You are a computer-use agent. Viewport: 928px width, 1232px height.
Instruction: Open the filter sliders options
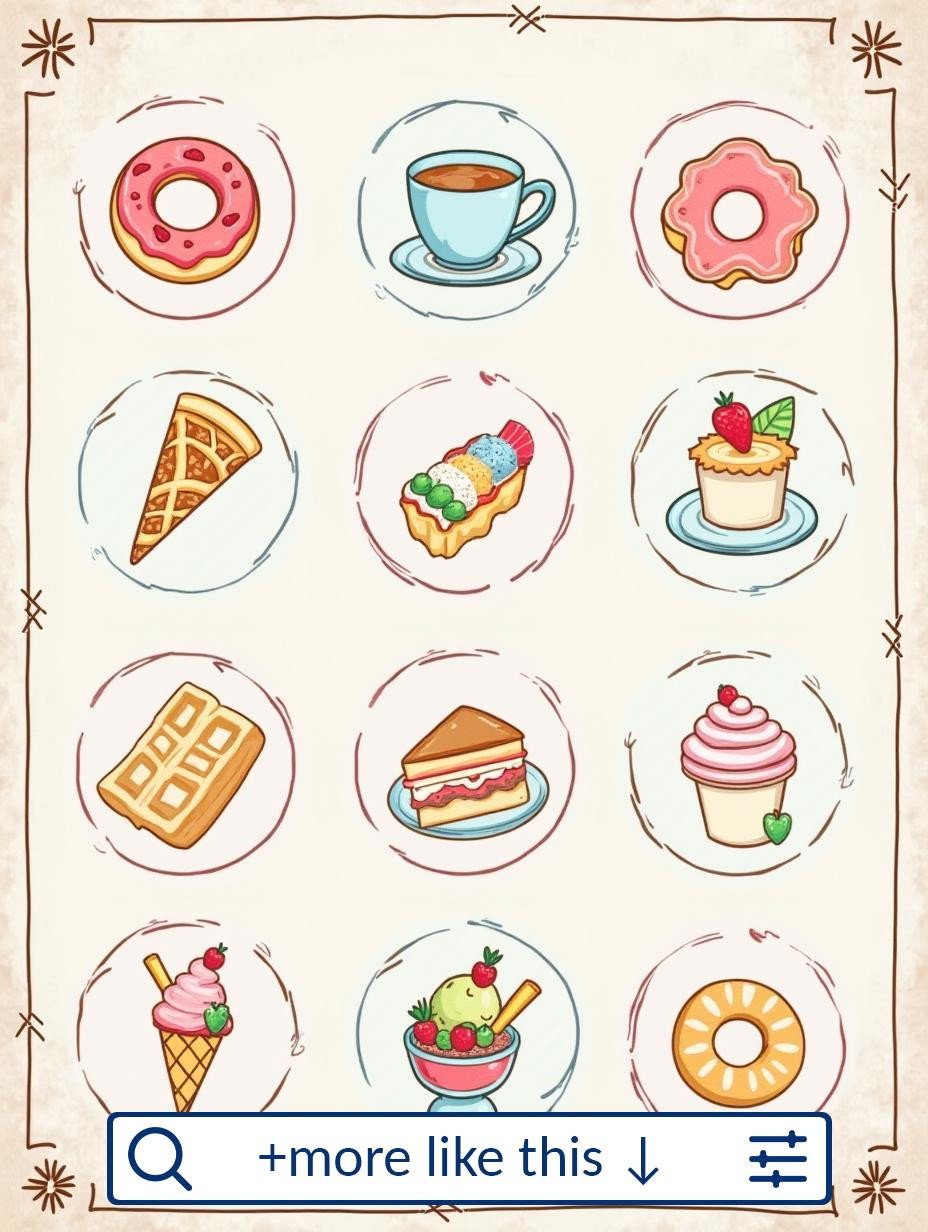tap(777, 1158)
